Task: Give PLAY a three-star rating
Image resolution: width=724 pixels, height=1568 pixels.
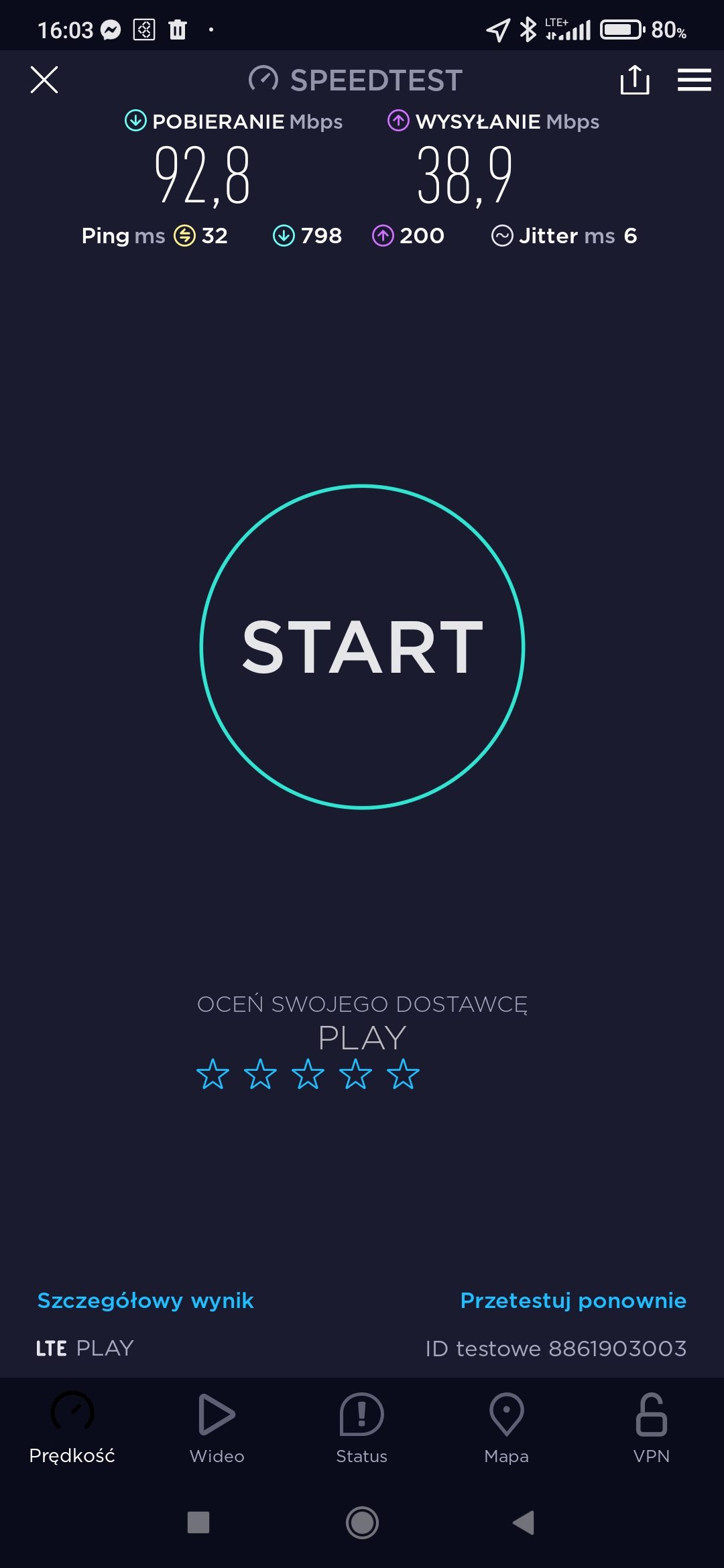Action: [x=308, y=1074]
